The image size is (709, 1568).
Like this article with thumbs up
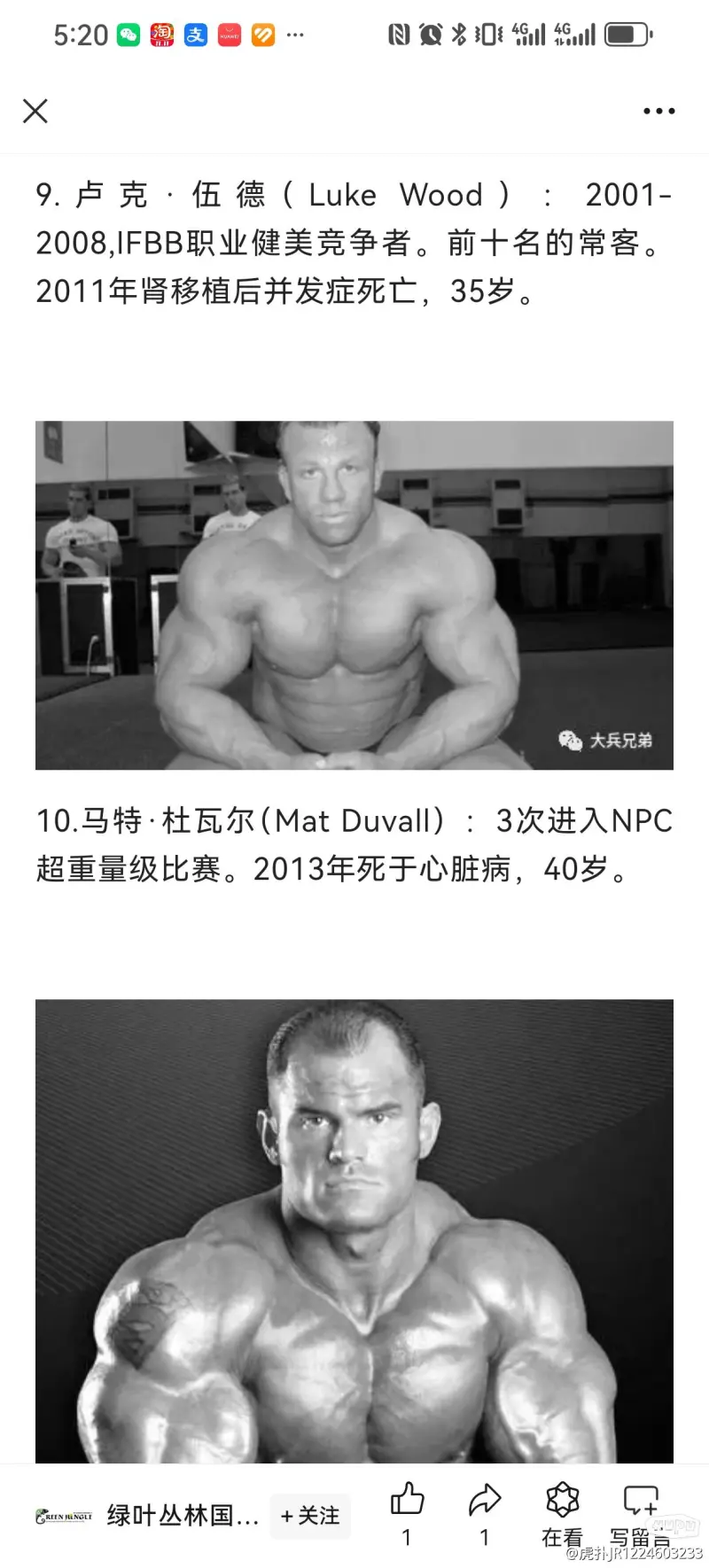(x=407, y=1501)
